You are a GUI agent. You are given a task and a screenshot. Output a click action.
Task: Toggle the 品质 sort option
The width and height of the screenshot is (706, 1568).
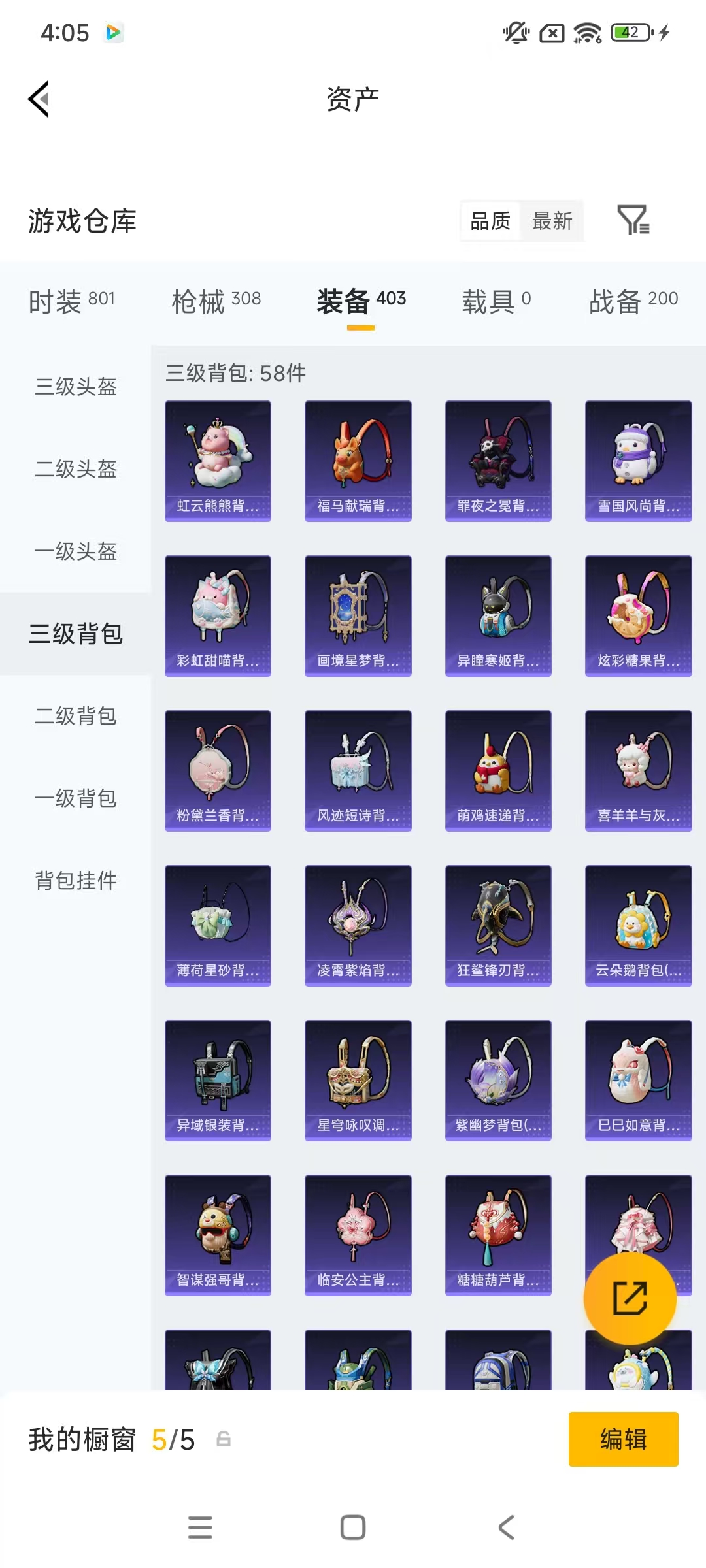489,221
